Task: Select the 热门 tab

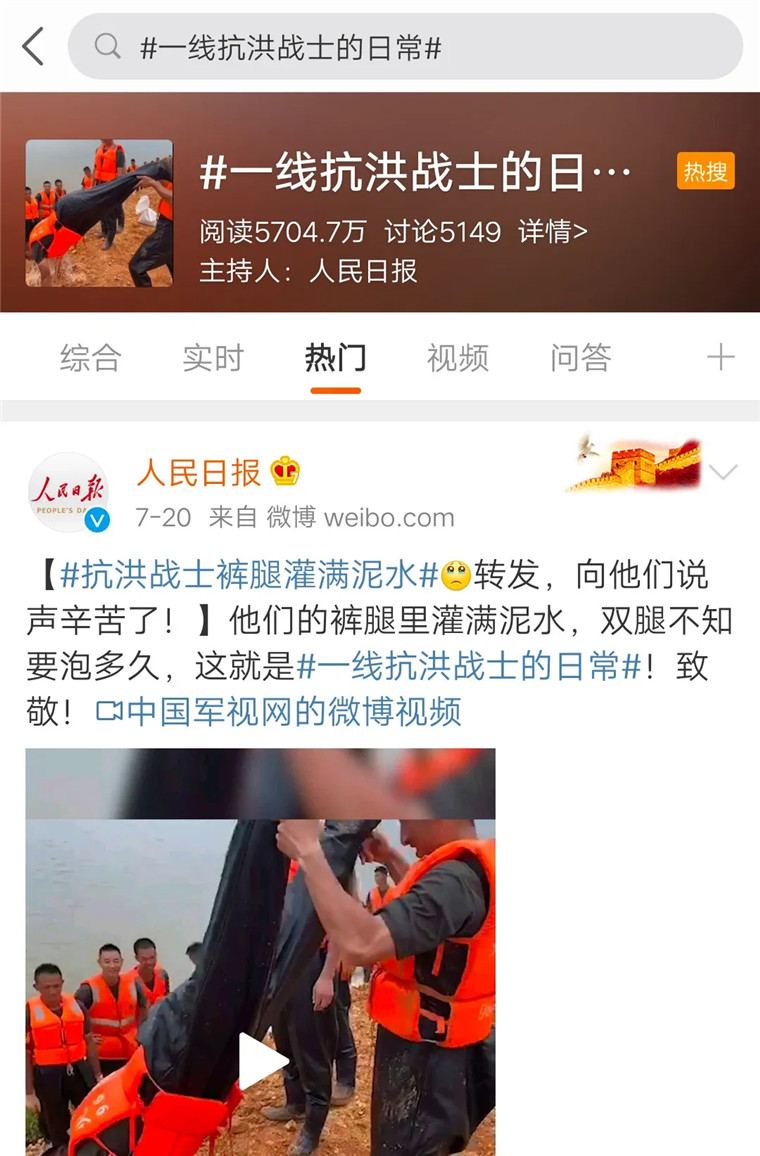Action: [335, 358]
